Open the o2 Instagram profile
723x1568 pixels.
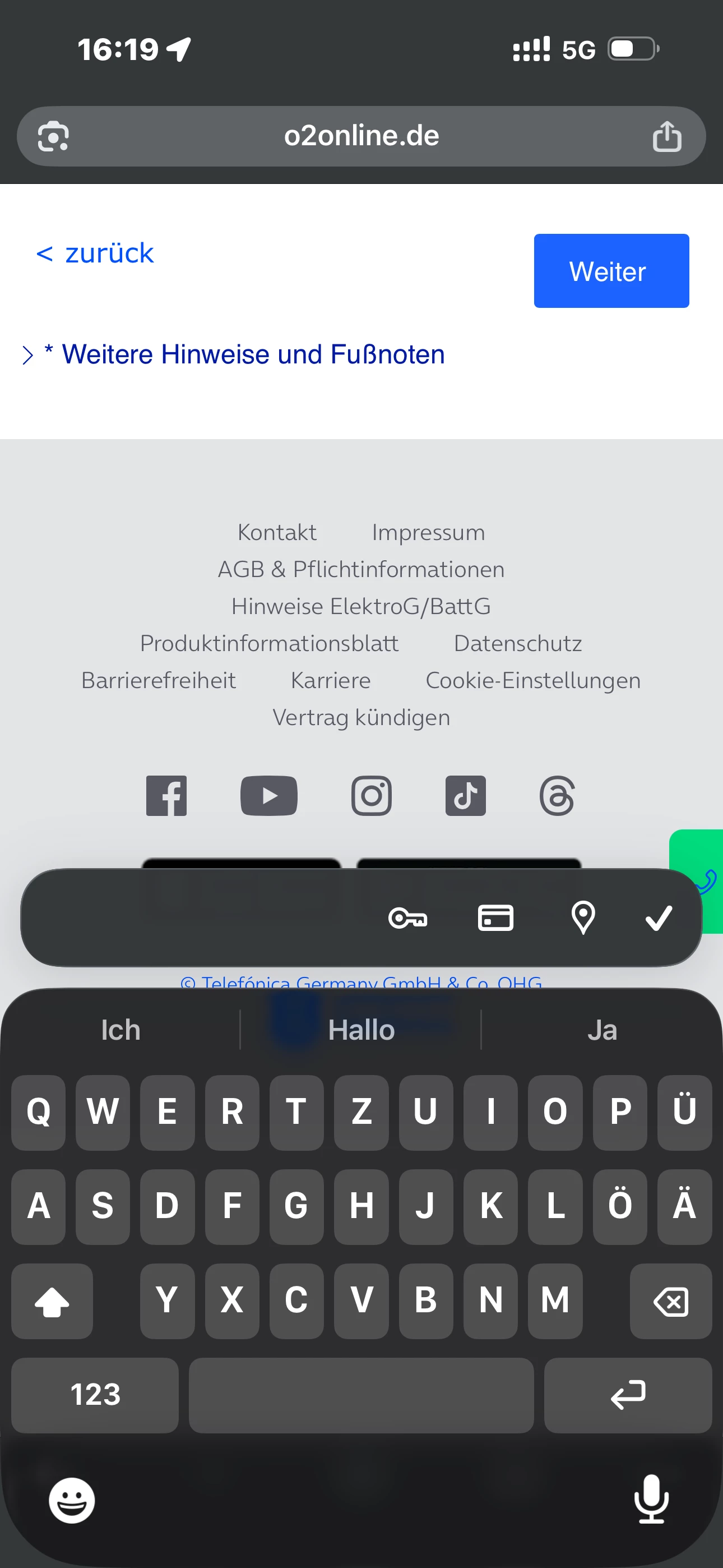point(371,796)
